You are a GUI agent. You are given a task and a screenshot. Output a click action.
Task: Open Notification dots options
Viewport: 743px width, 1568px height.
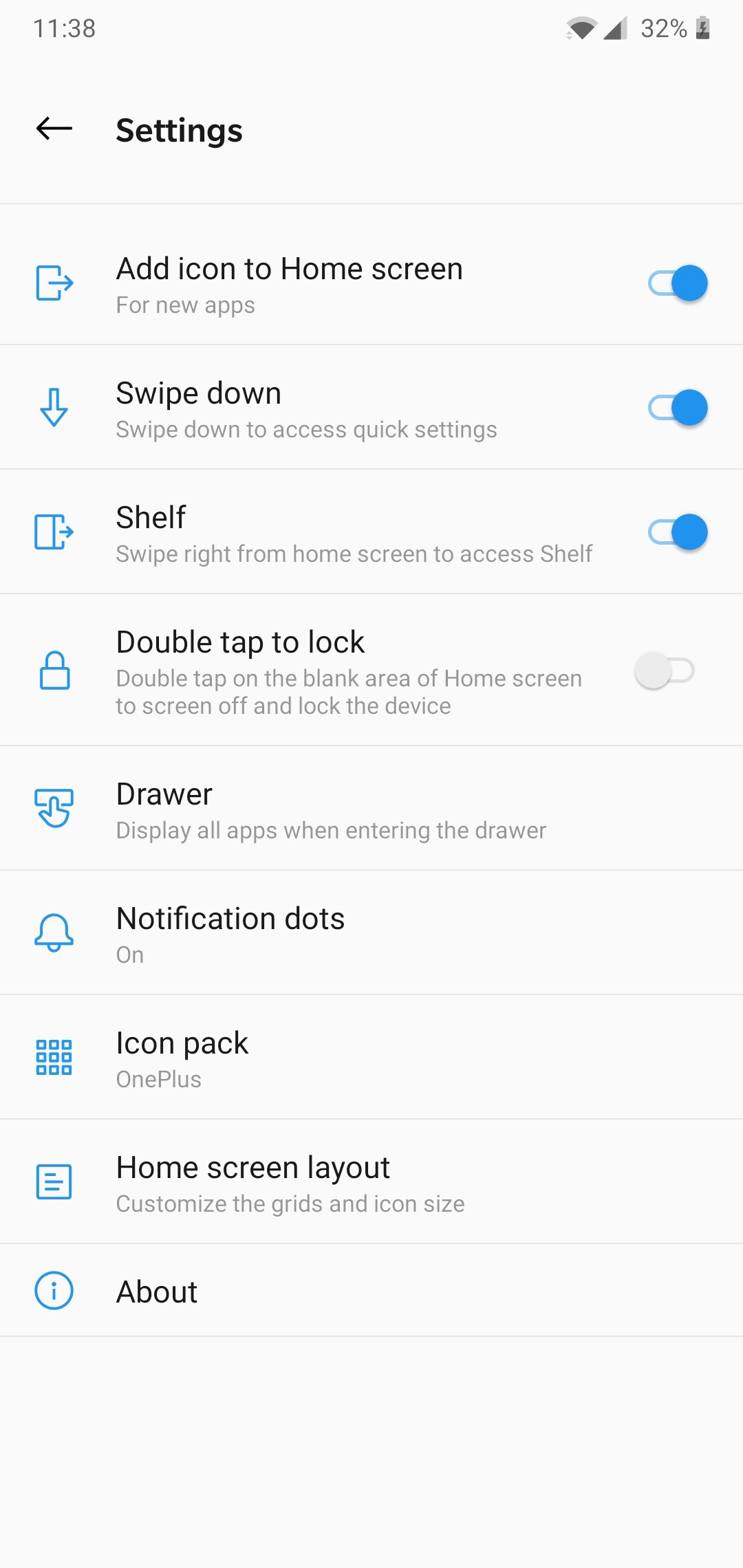coord(330,933)
